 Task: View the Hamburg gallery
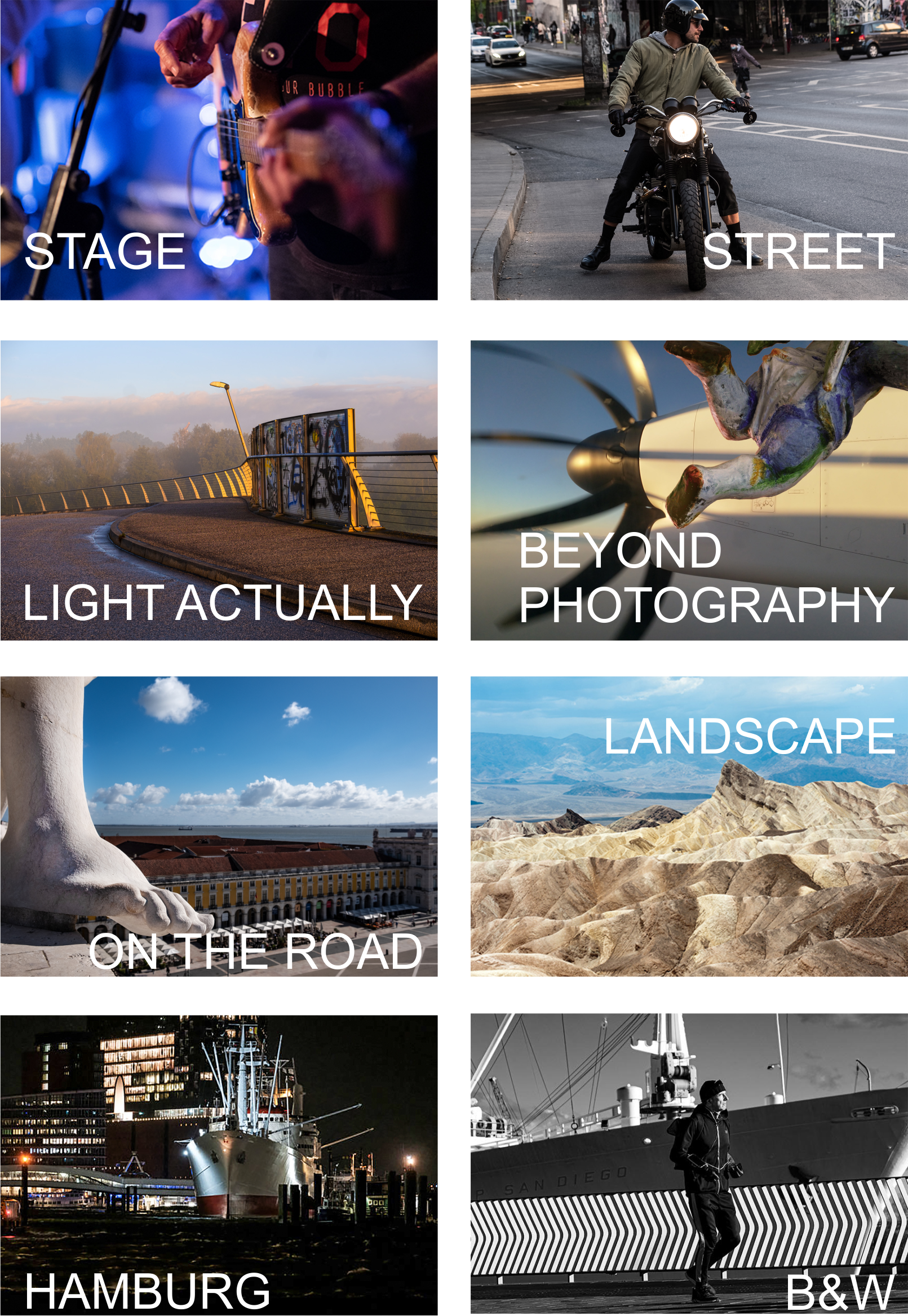pos(219,1164)
